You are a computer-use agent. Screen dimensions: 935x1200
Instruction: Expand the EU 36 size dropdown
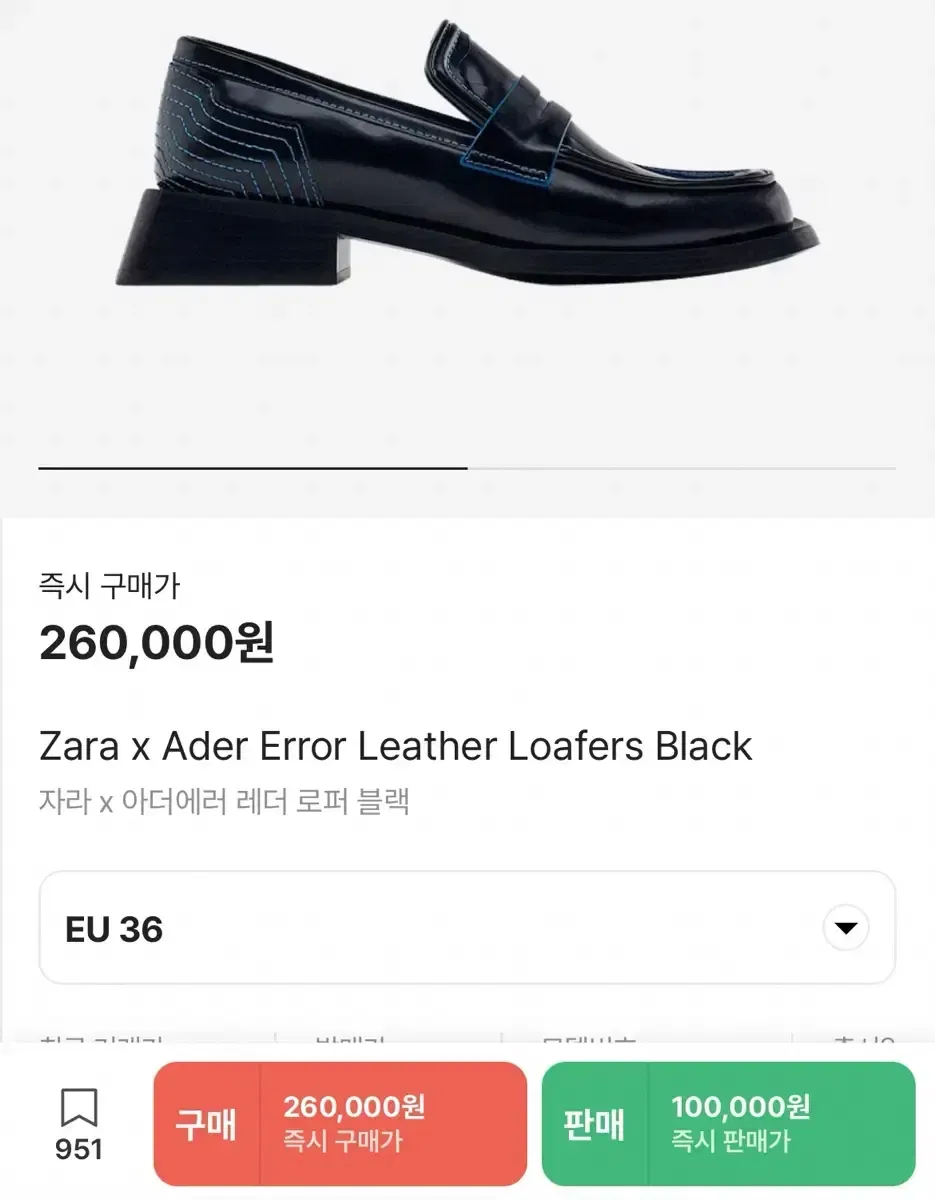465,928
